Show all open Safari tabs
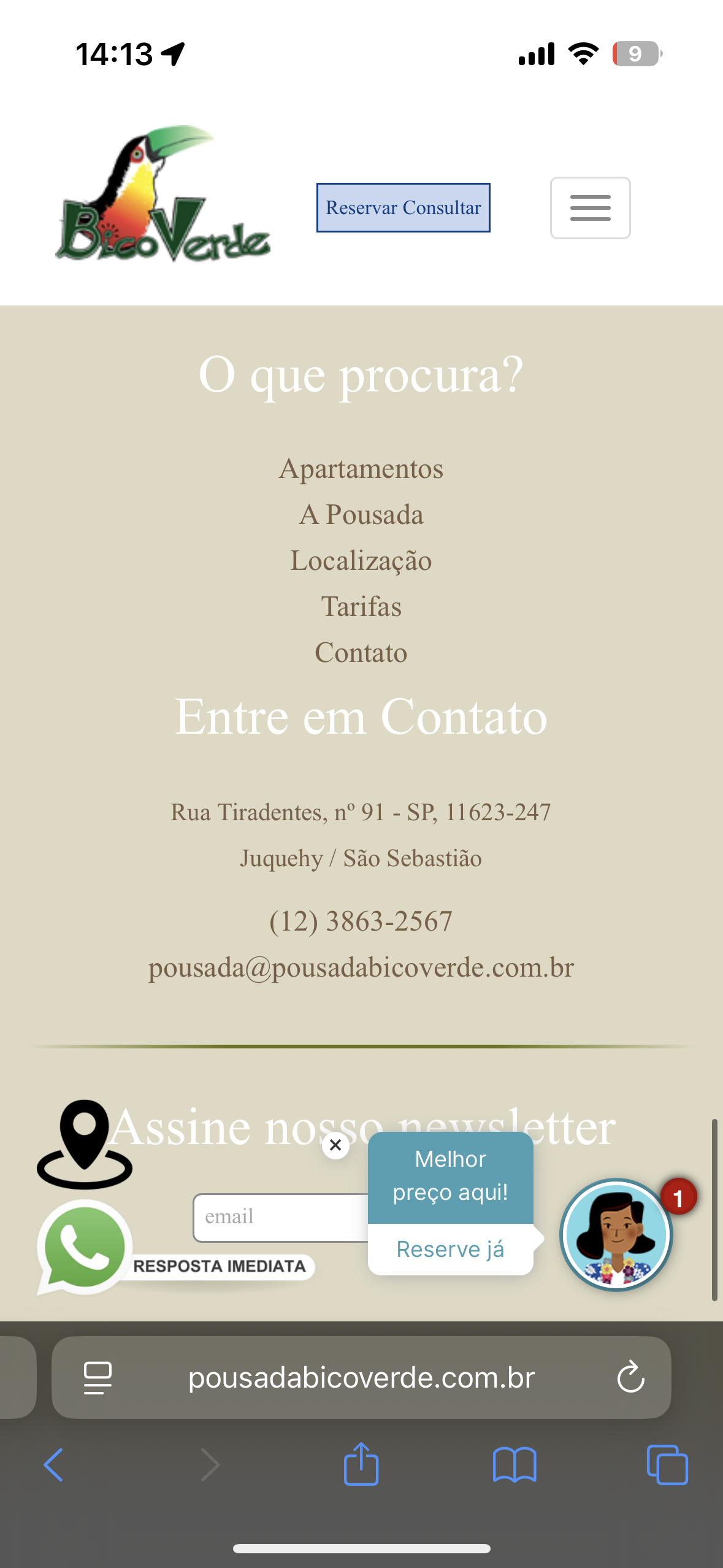The width and height of the screenshot is (723, 1568). [667, 1465]
